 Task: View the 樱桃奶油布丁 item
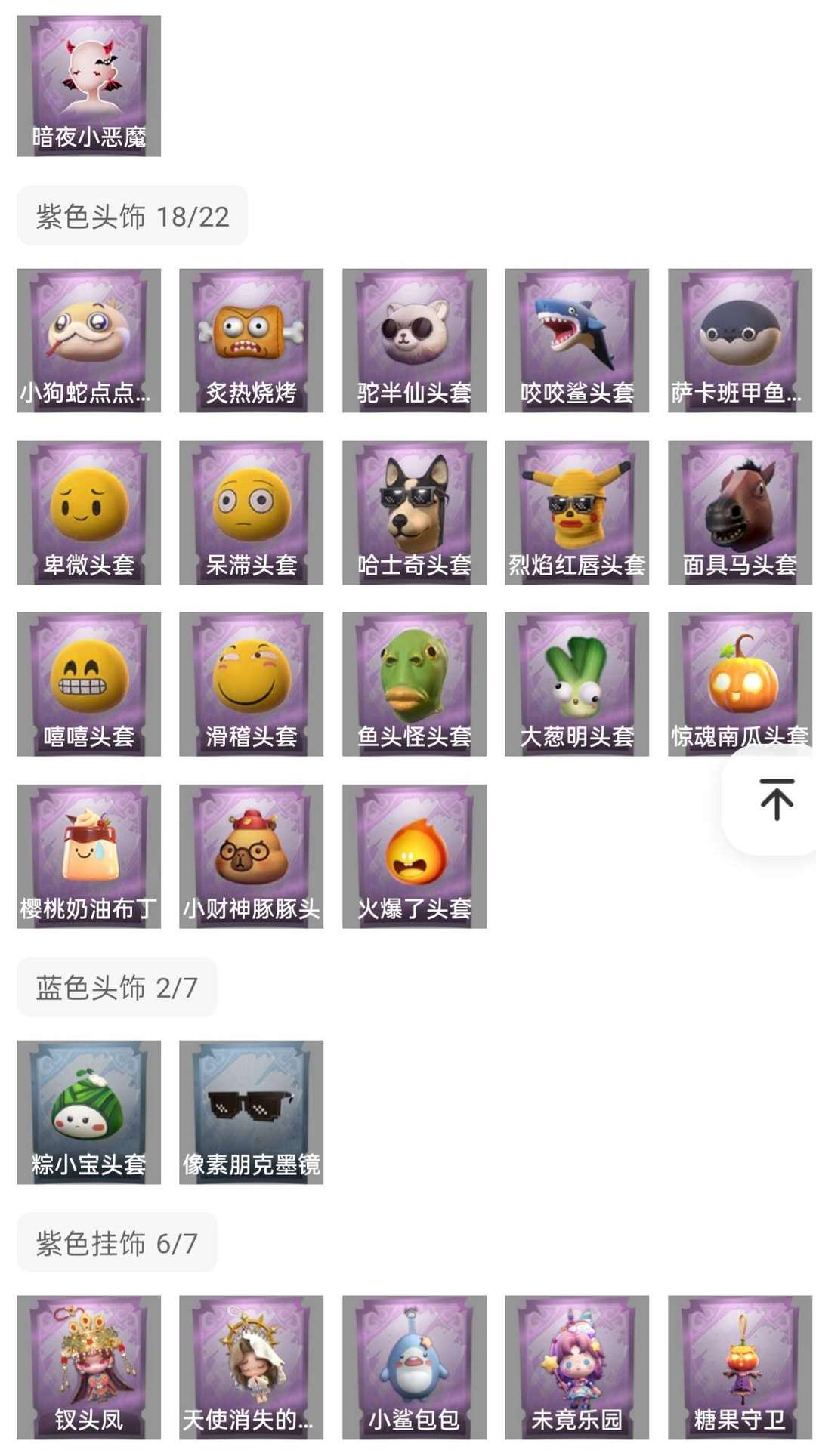point(88,856)
